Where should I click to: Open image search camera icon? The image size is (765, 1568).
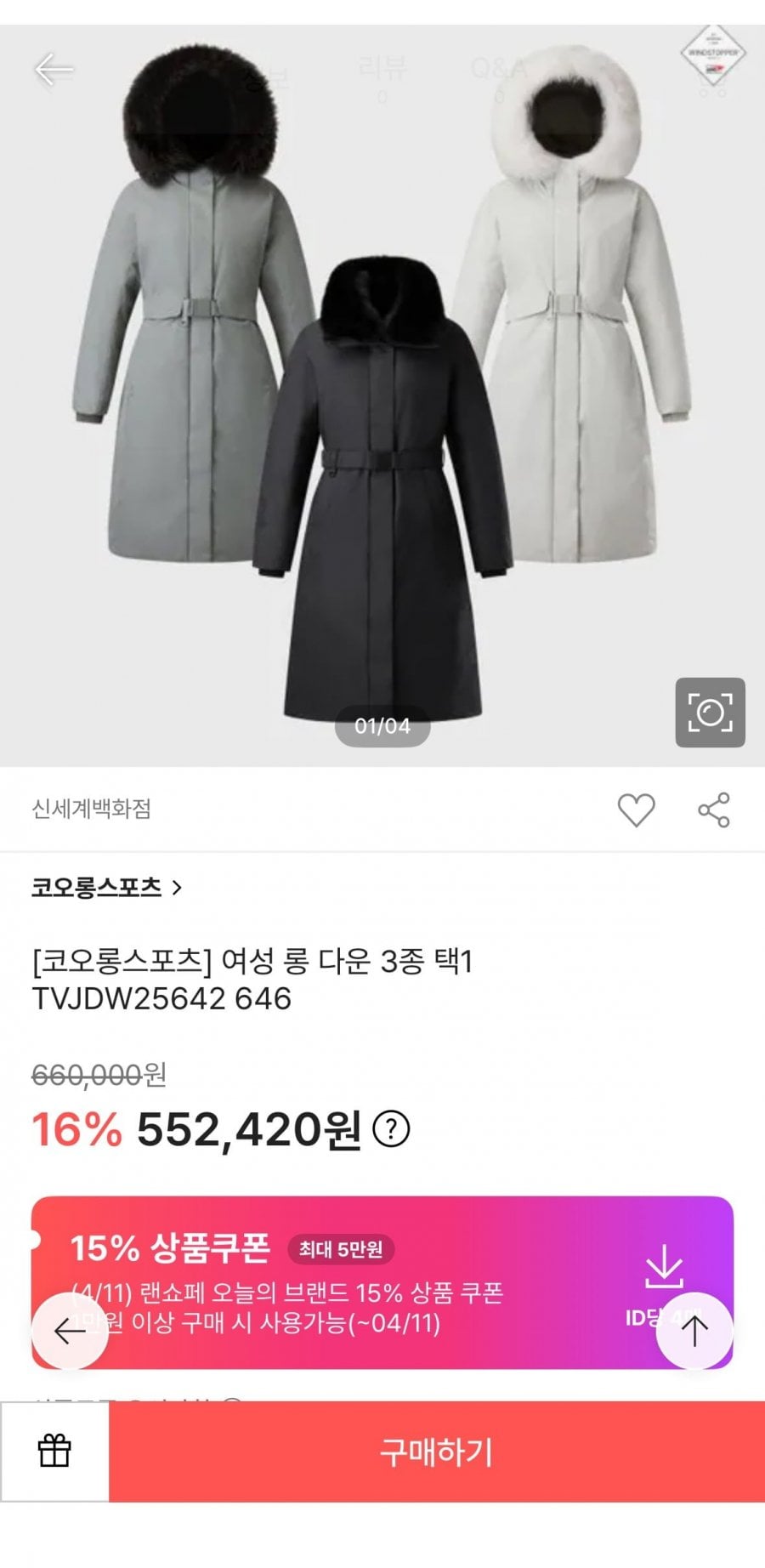710,713
